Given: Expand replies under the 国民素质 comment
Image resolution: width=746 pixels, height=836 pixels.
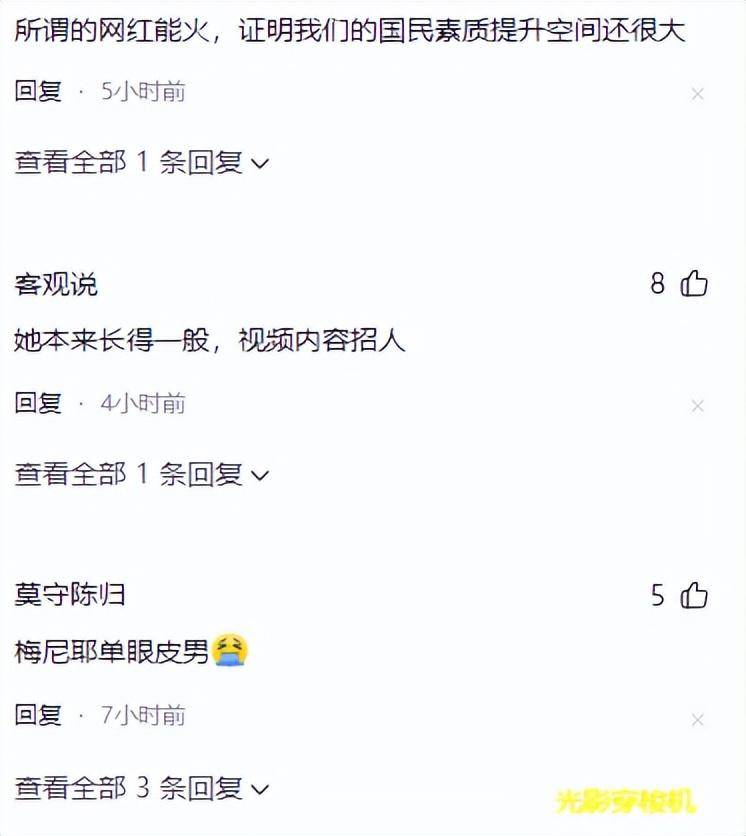Looking at the screenshot, I should 141,163.
